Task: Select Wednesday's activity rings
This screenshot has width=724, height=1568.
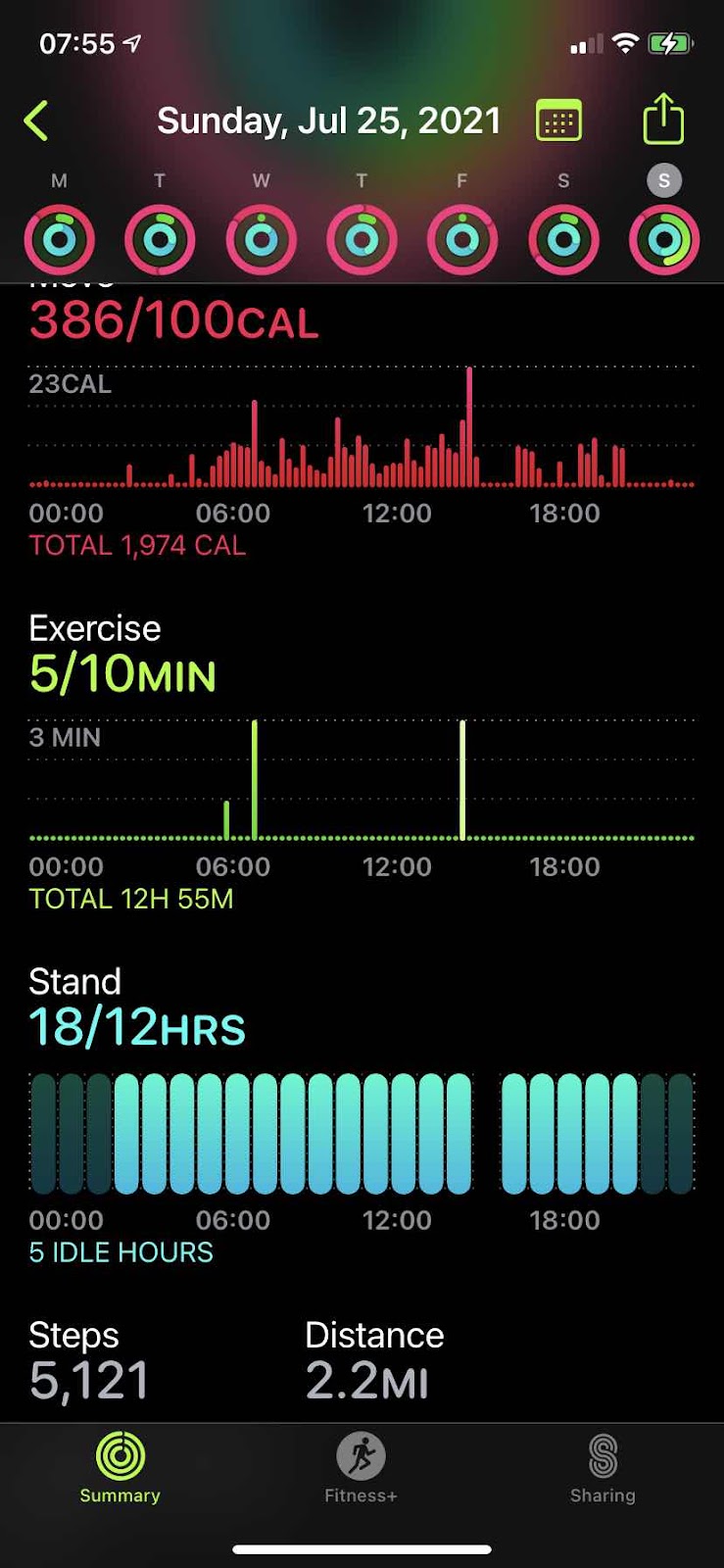Action: [261, 239]
